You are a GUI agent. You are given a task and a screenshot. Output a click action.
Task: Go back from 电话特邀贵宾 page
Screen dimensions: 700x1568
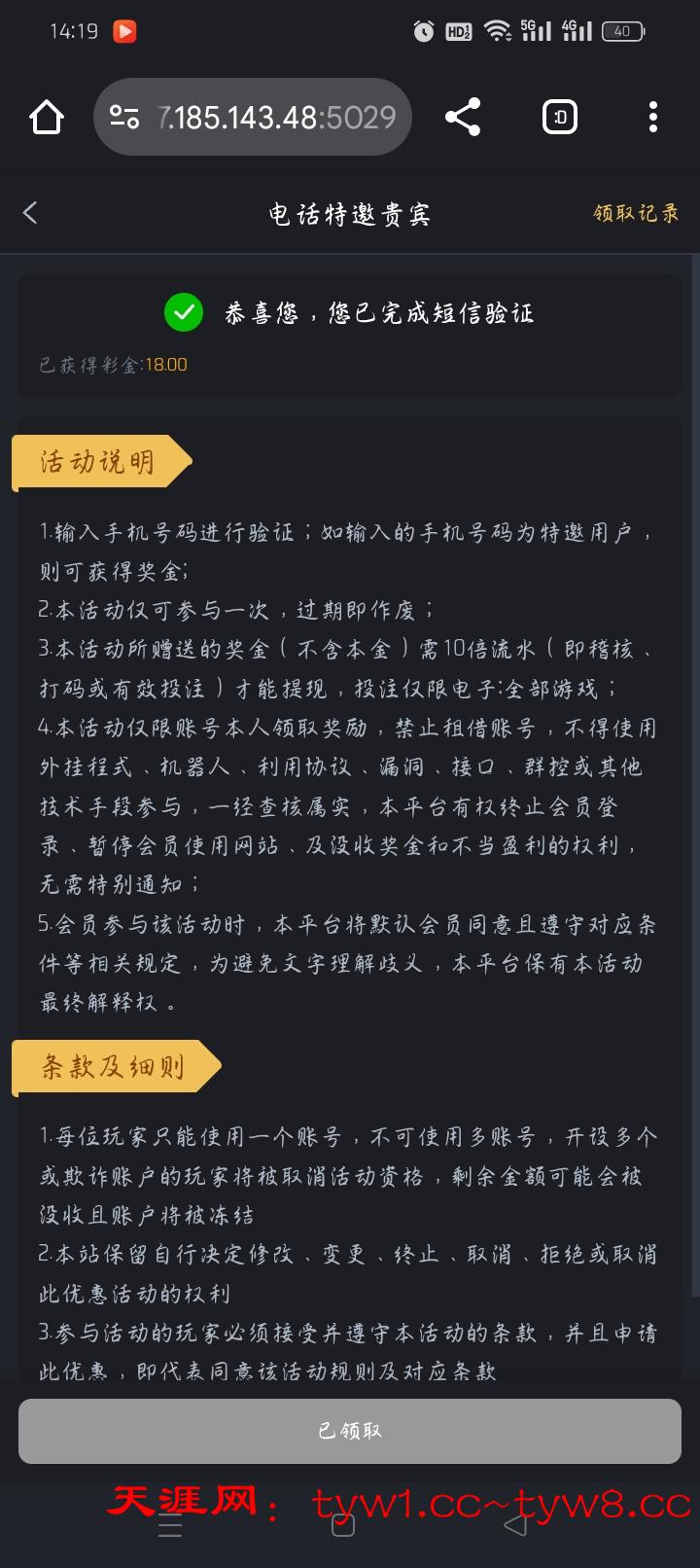(31, 213)
